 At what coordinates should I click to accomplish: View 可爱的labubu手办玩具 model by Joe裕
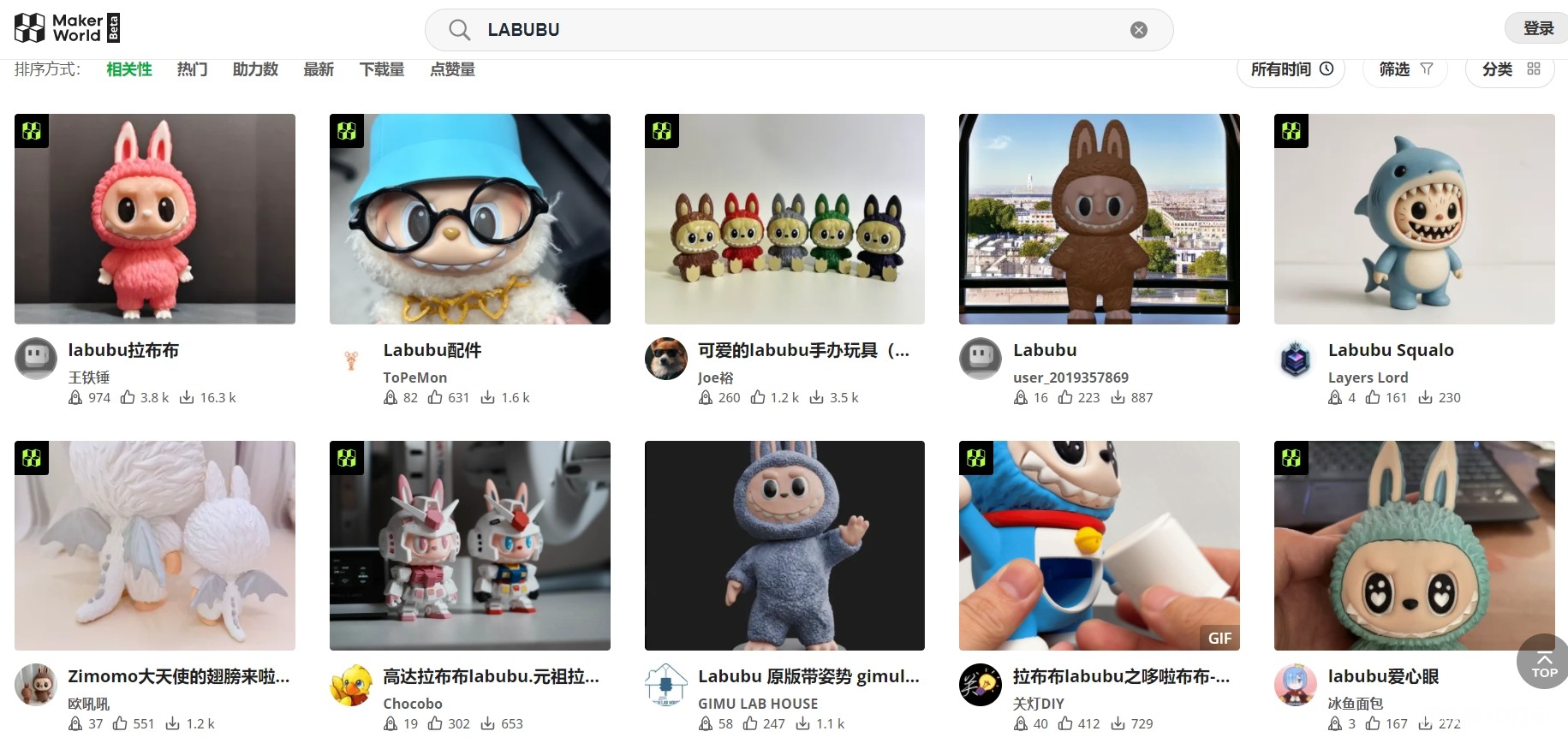pos(784,219)
